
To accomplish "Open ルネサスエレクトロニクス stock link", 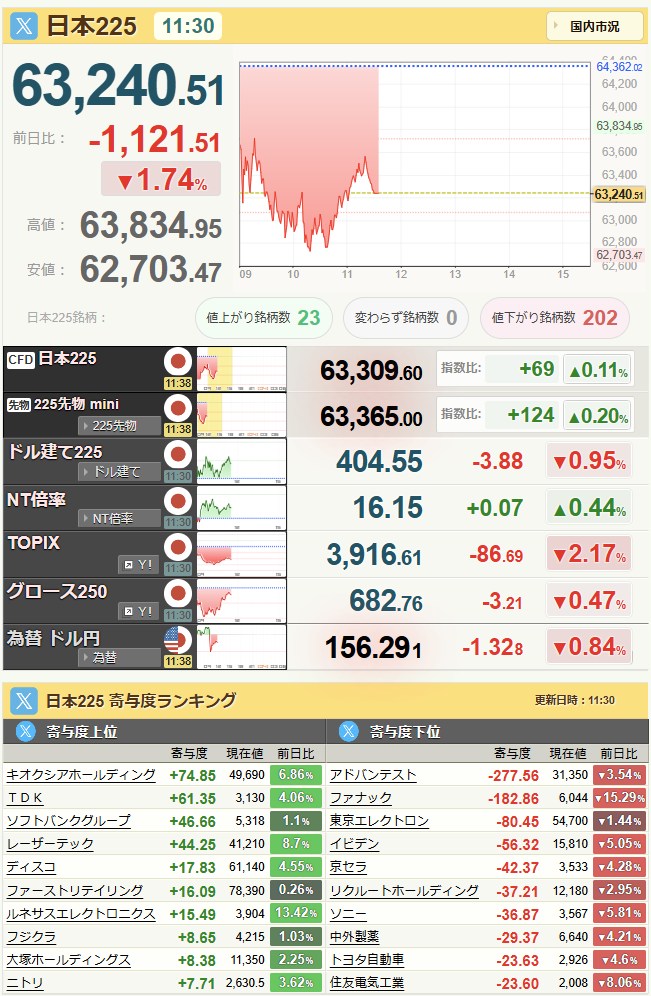I will (81, 914).
